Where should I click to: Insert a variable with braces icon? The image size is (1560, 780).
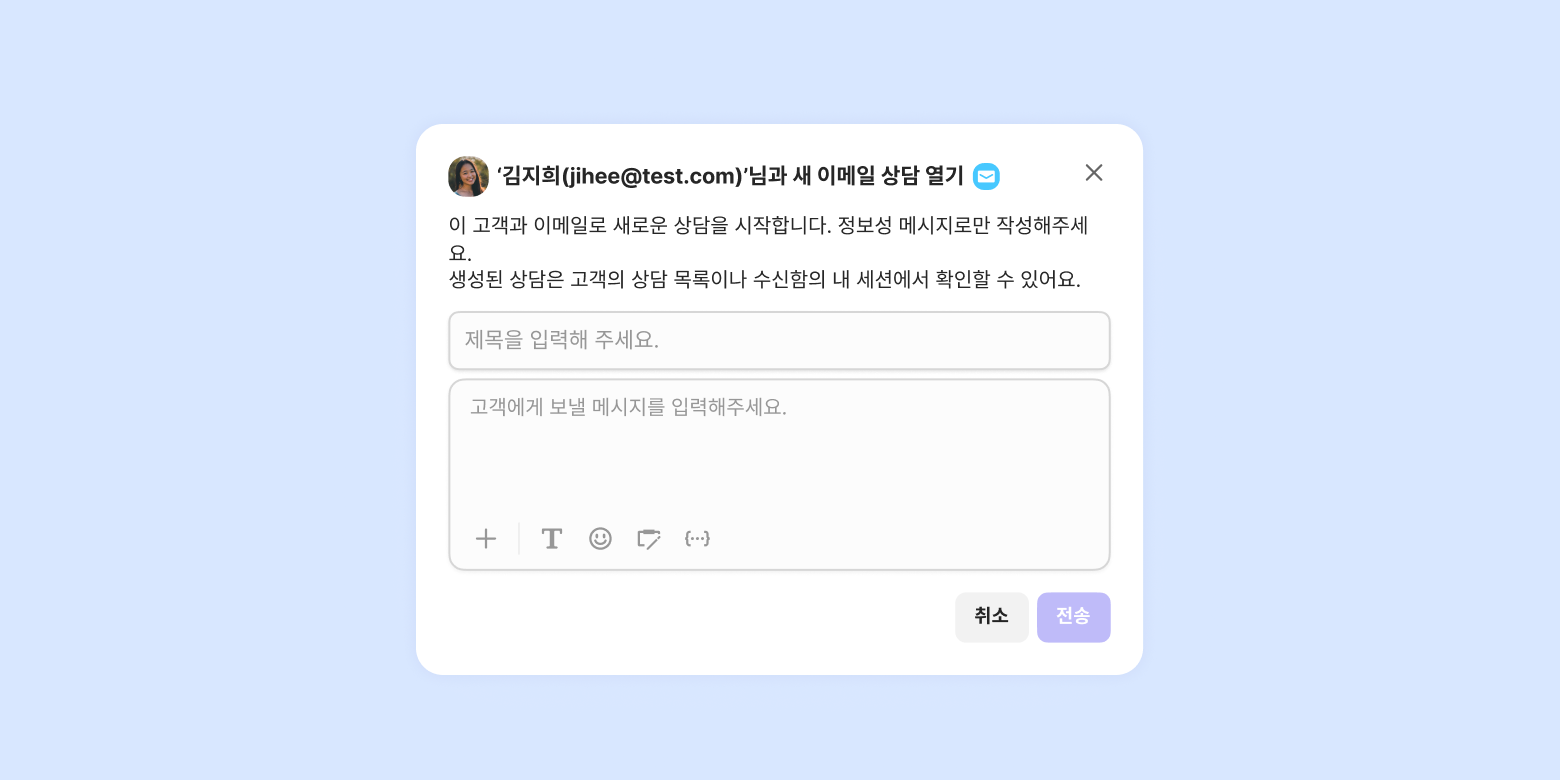697,539
